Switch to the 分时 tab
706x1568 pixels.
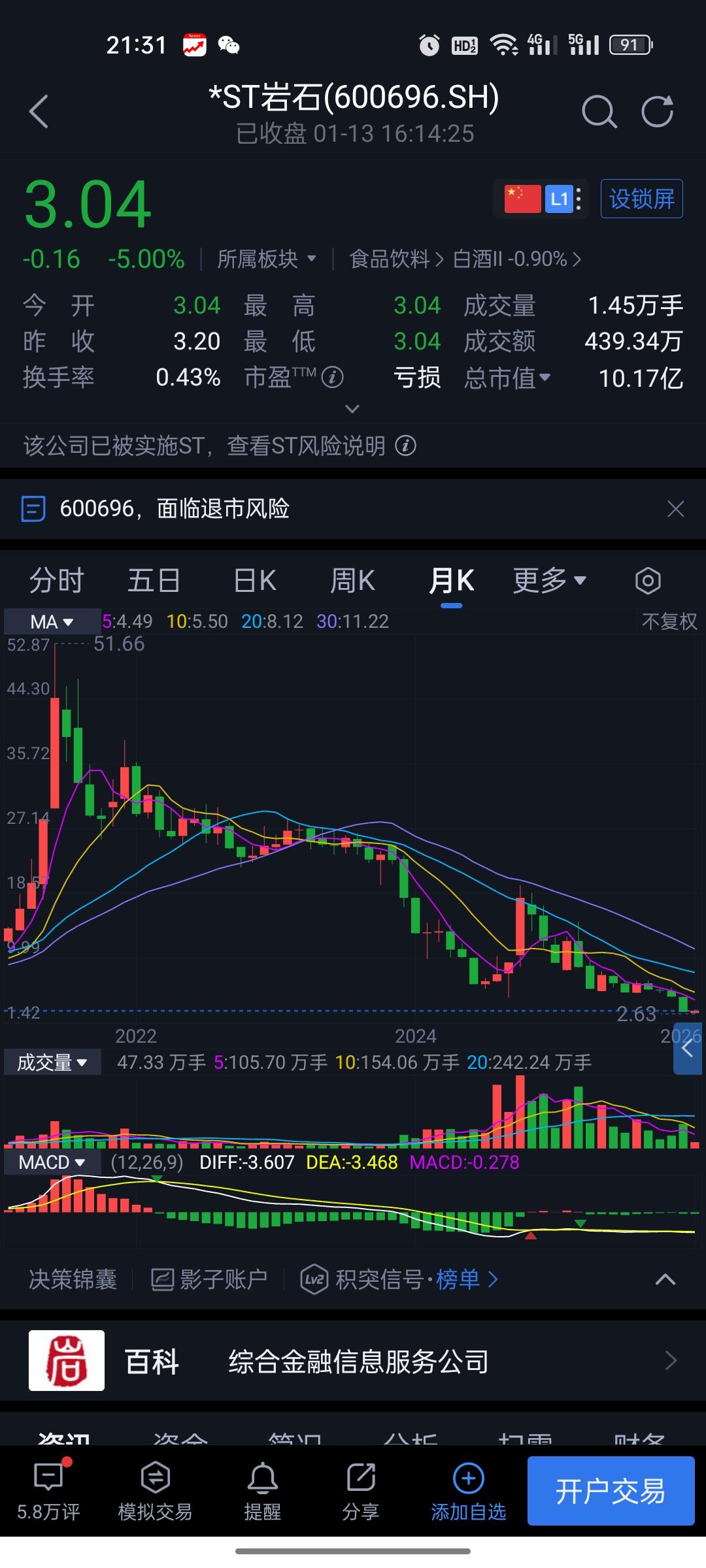(56, 580)
